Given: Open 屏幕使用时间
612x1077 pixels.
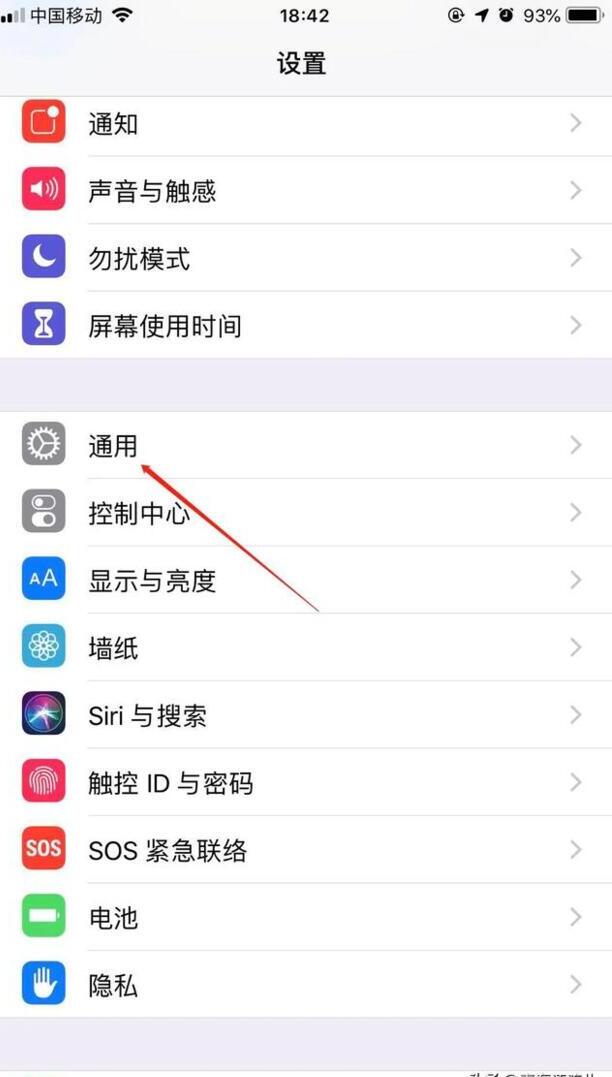Looking at the screenshot, I should (306, 325).
